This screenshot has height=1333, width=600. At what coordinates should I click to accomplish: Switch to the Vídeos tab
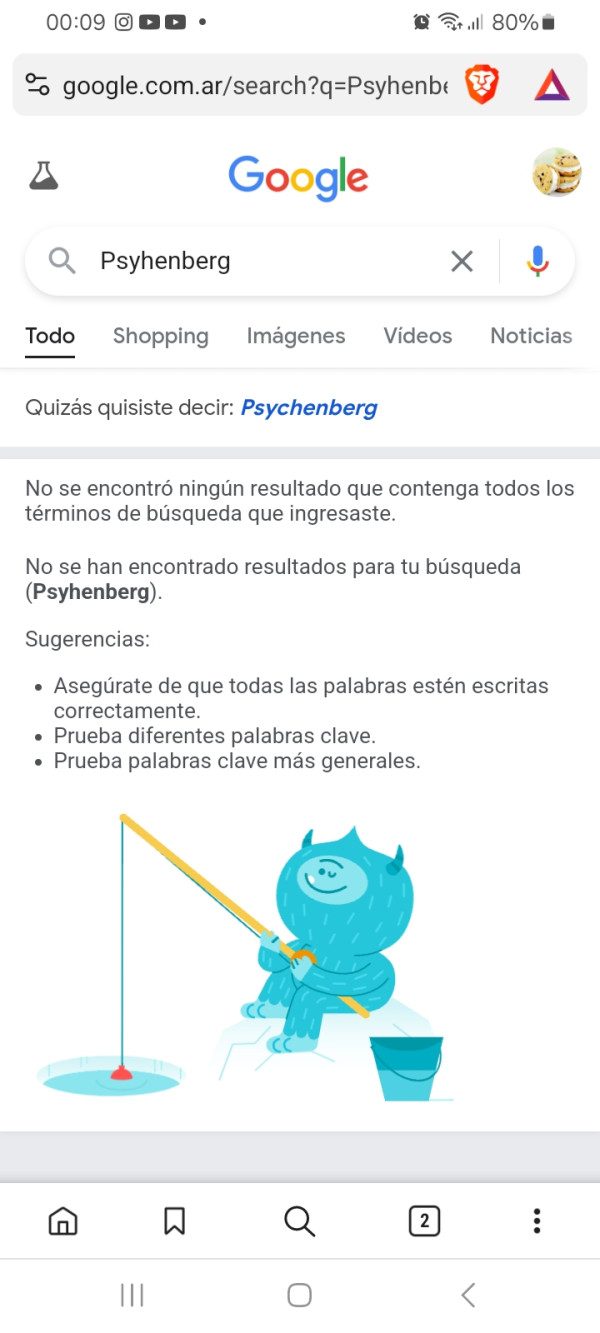tap(418, 336)
